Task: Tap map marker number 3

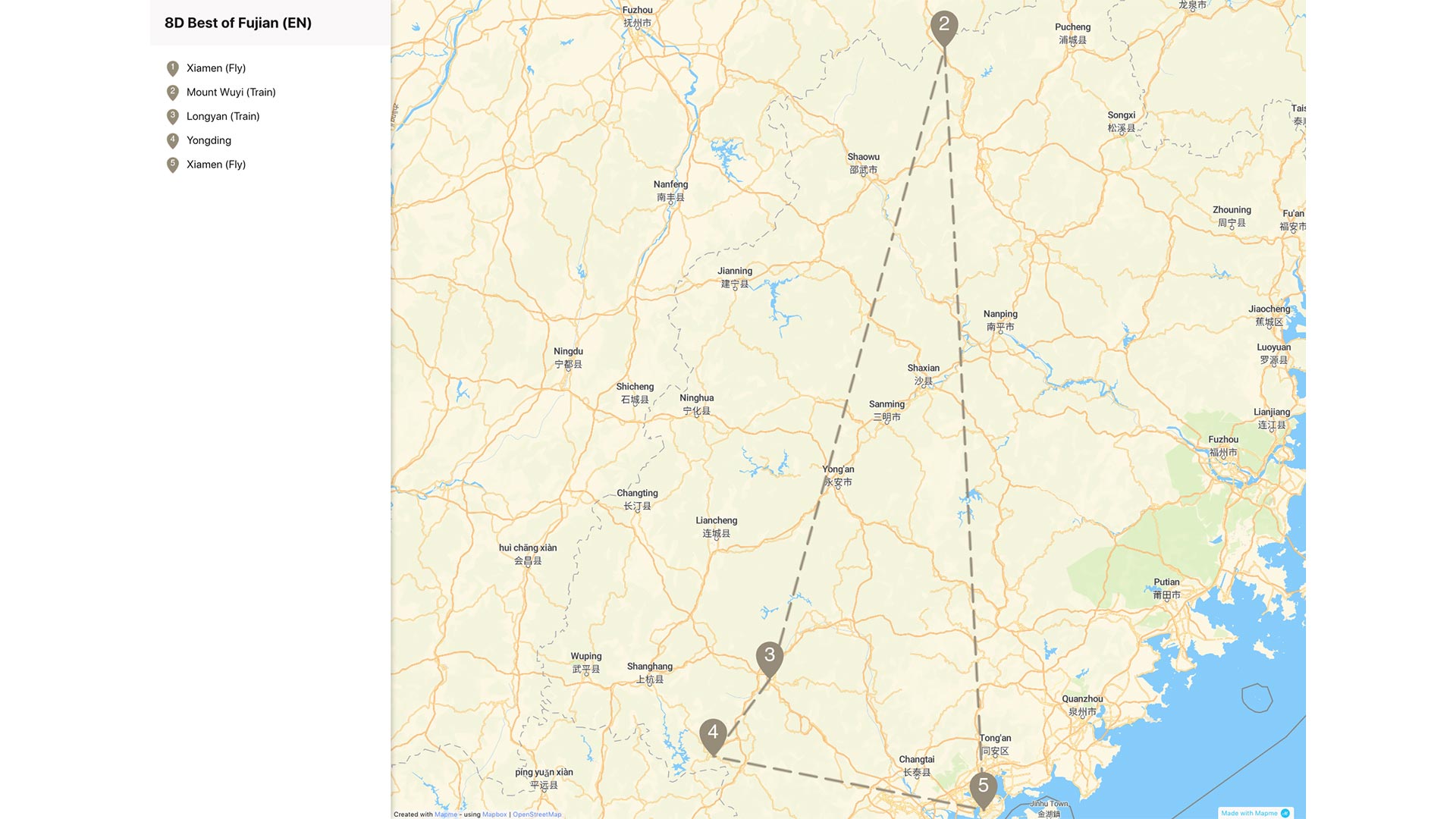Action: [x=769, y=657]
